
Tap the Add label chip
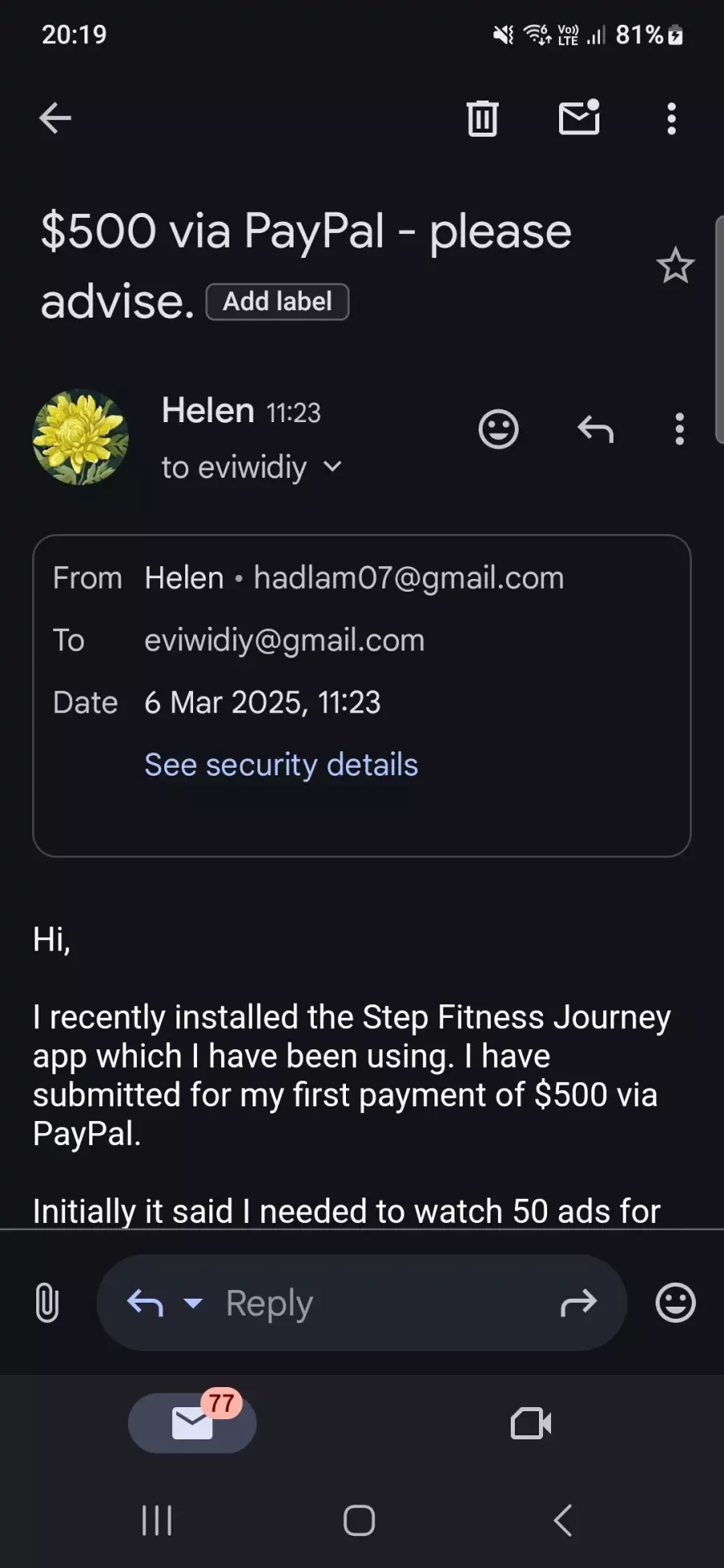pyautogui.click(x=278, y=302)
